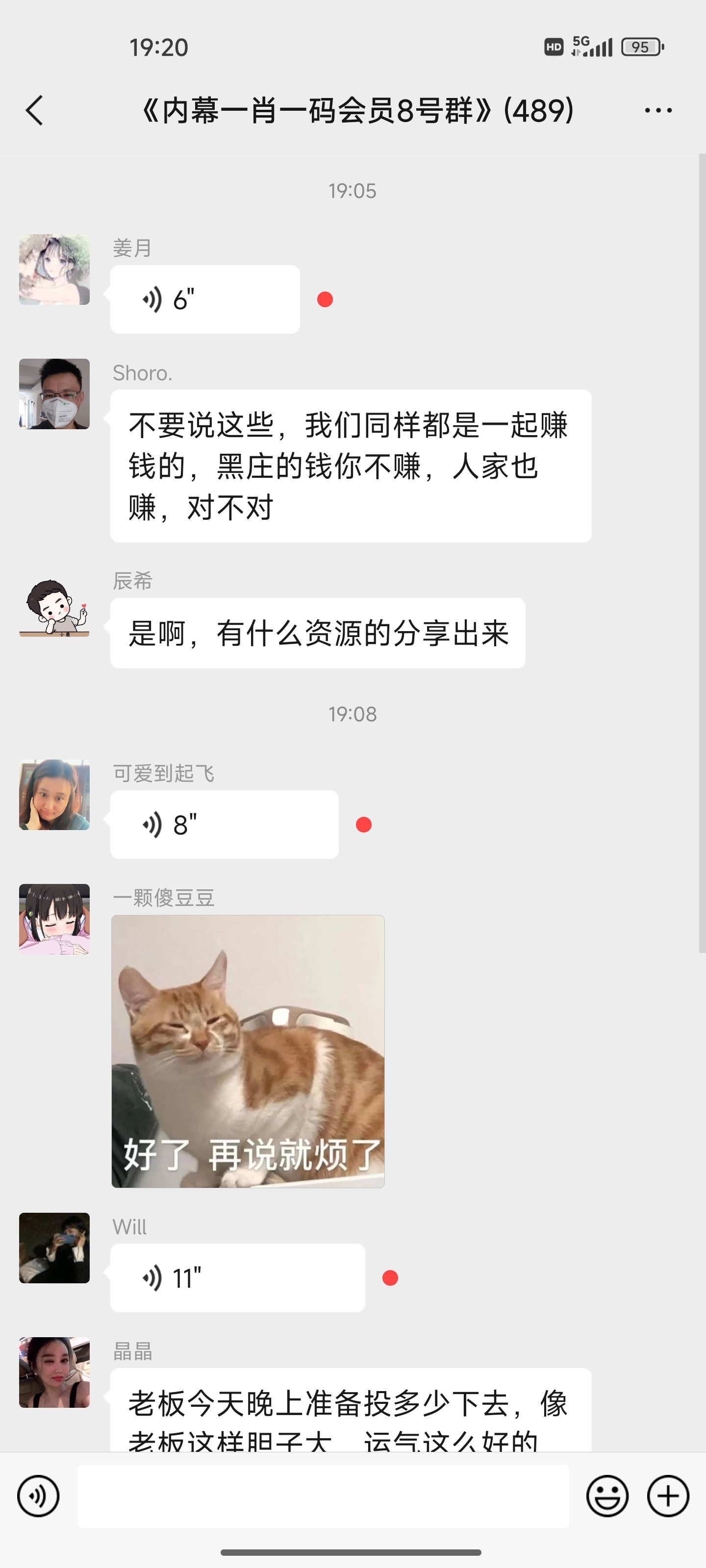Play 姜月's 6-second voice message
The width and height of the screenshot is (706, 1568).
click(x=204, y=299)
